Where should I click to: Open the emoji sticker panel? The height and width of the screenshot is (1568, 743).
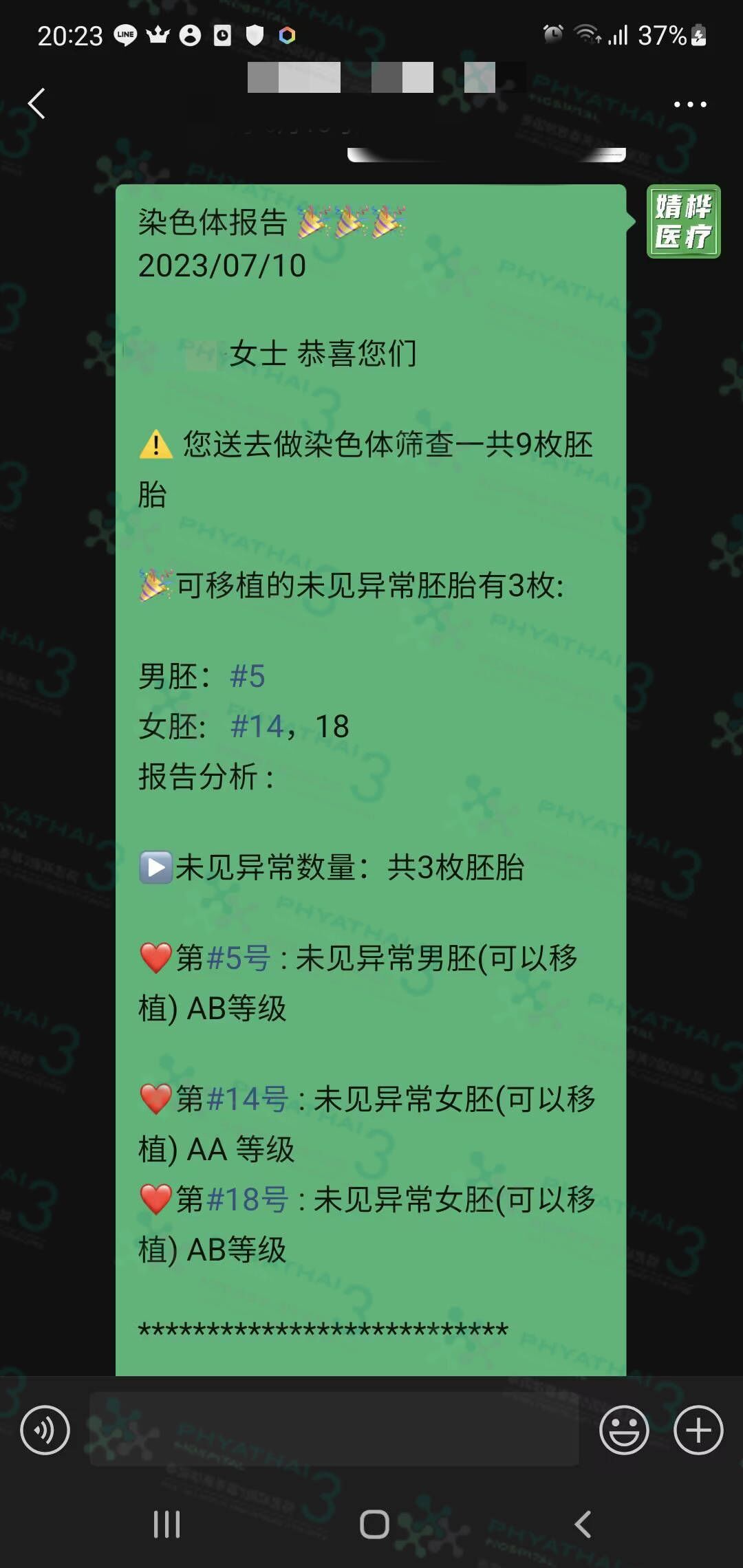pos(624,1430)
